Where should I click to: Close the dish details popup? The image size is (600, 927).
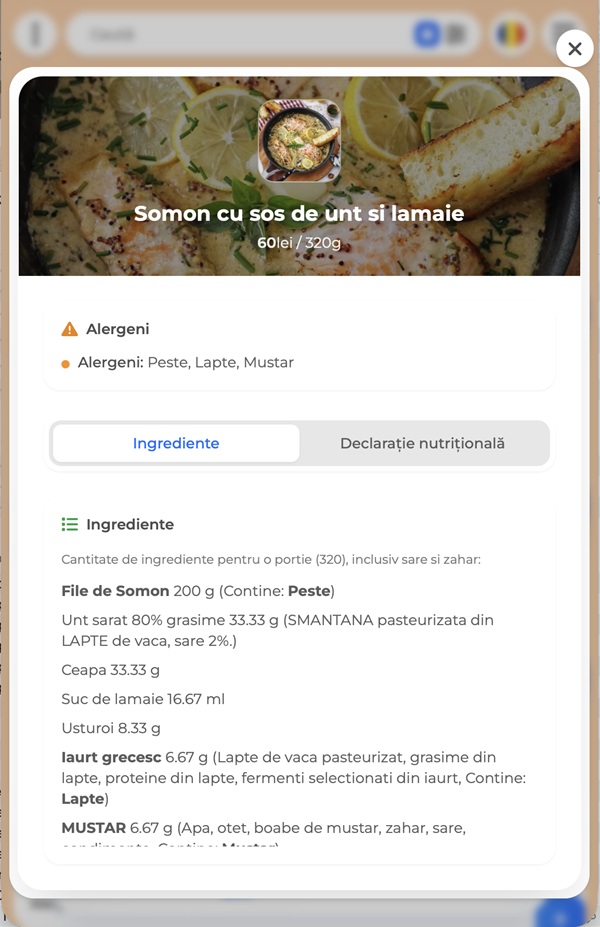(x=574, y=48)
